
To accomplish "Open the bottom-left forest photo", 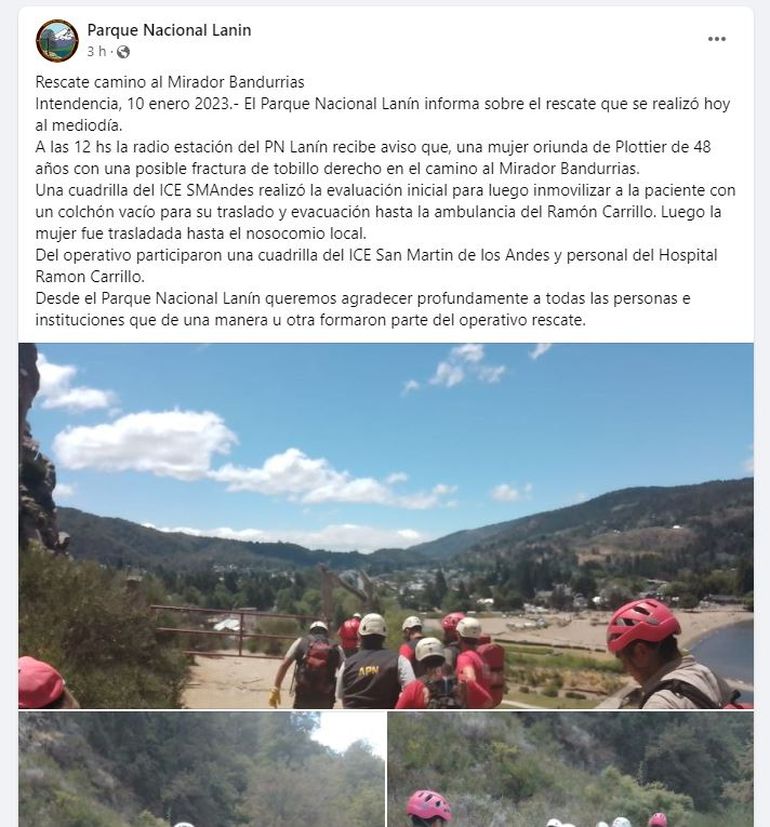I will coord(201,769).
